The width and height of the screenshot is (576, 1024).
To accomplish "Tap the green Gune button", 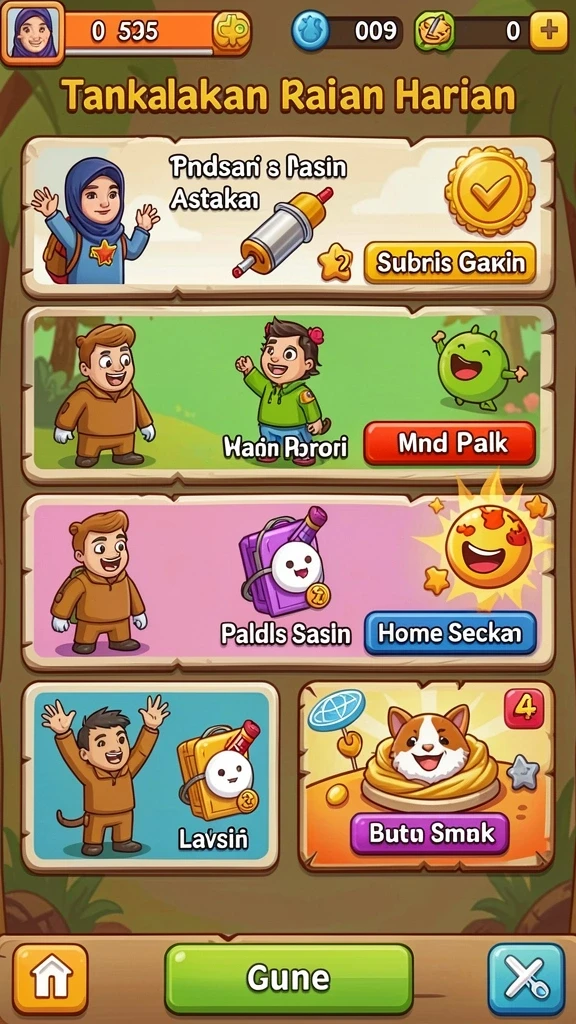I will coord(289,978).
